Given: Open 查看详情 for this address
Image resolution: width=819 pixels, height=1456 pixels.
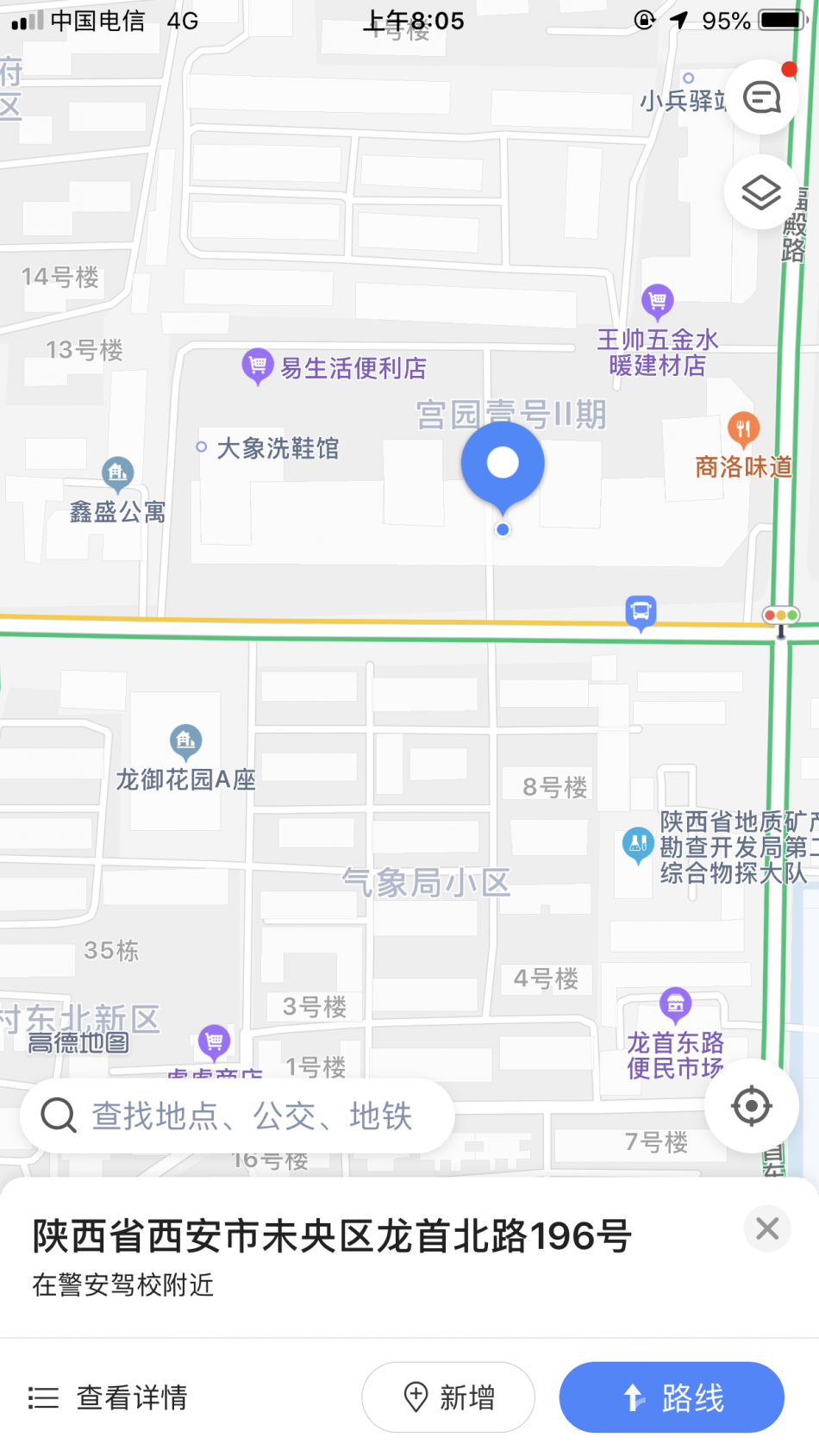Looking at the screenshot, I should (108, 1397).
